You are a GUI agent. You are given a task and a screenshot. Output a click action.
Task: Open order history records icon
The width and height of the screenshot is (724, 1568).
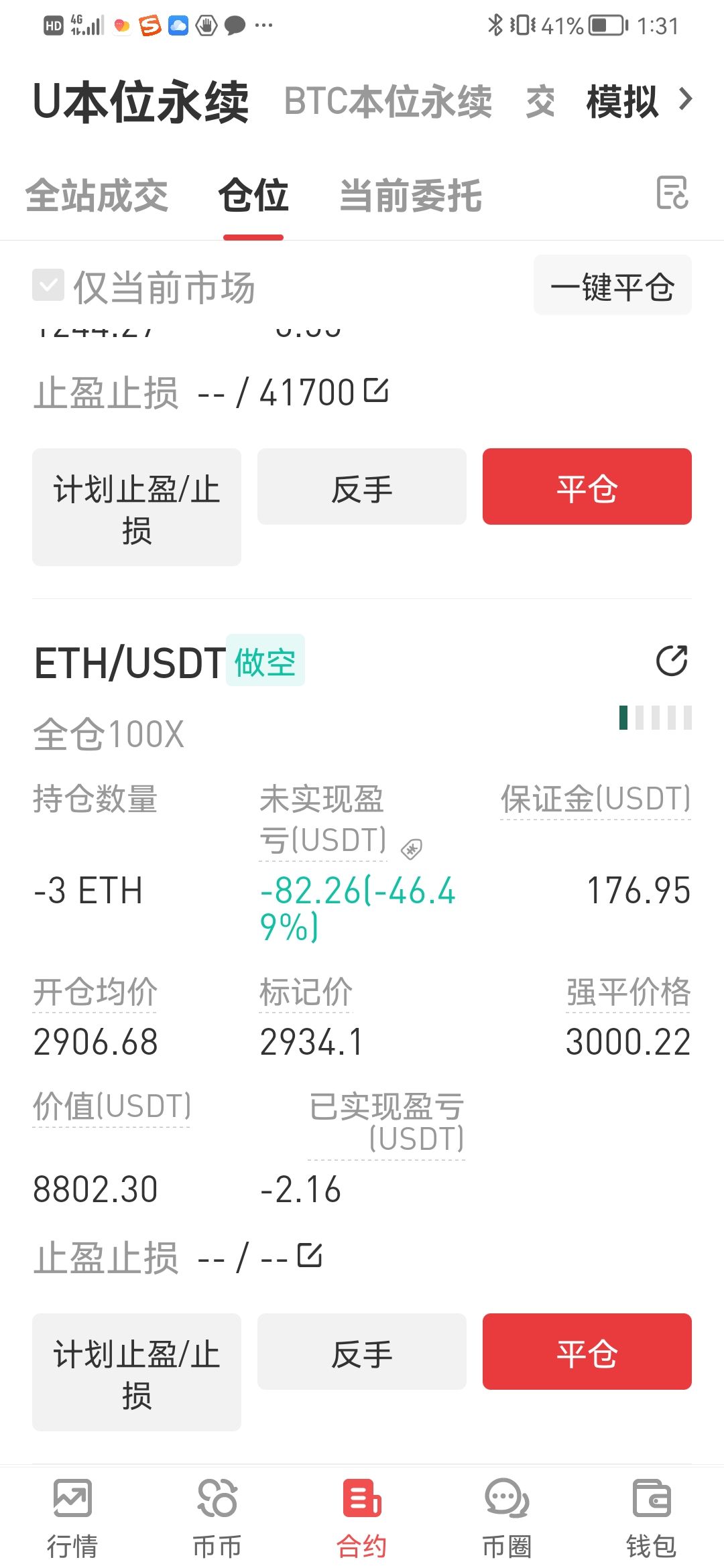pyautogui.click(x=672, y=193)
